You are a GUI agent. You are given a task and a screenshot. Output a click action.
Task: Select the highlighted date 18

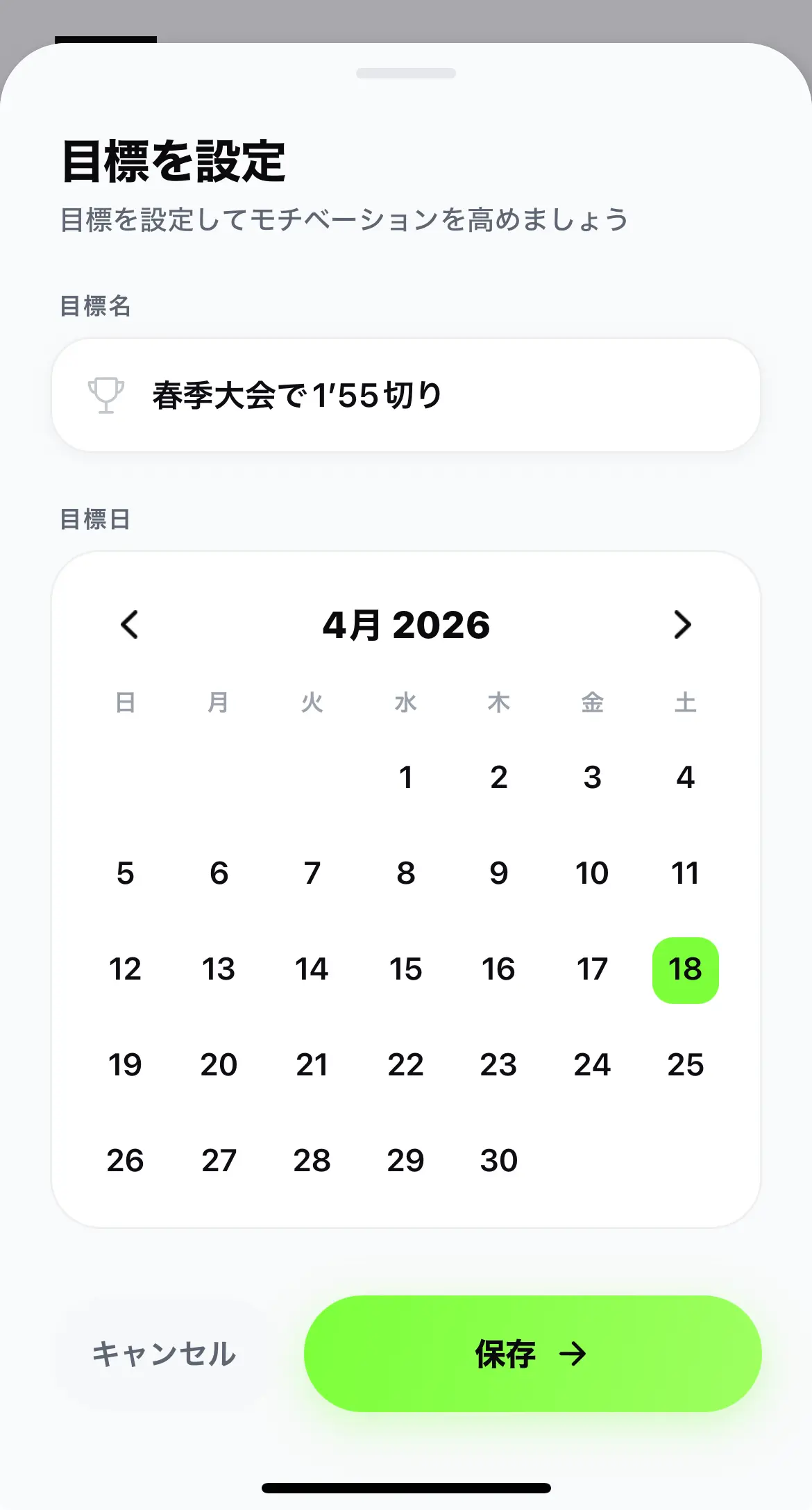[685, 969]
